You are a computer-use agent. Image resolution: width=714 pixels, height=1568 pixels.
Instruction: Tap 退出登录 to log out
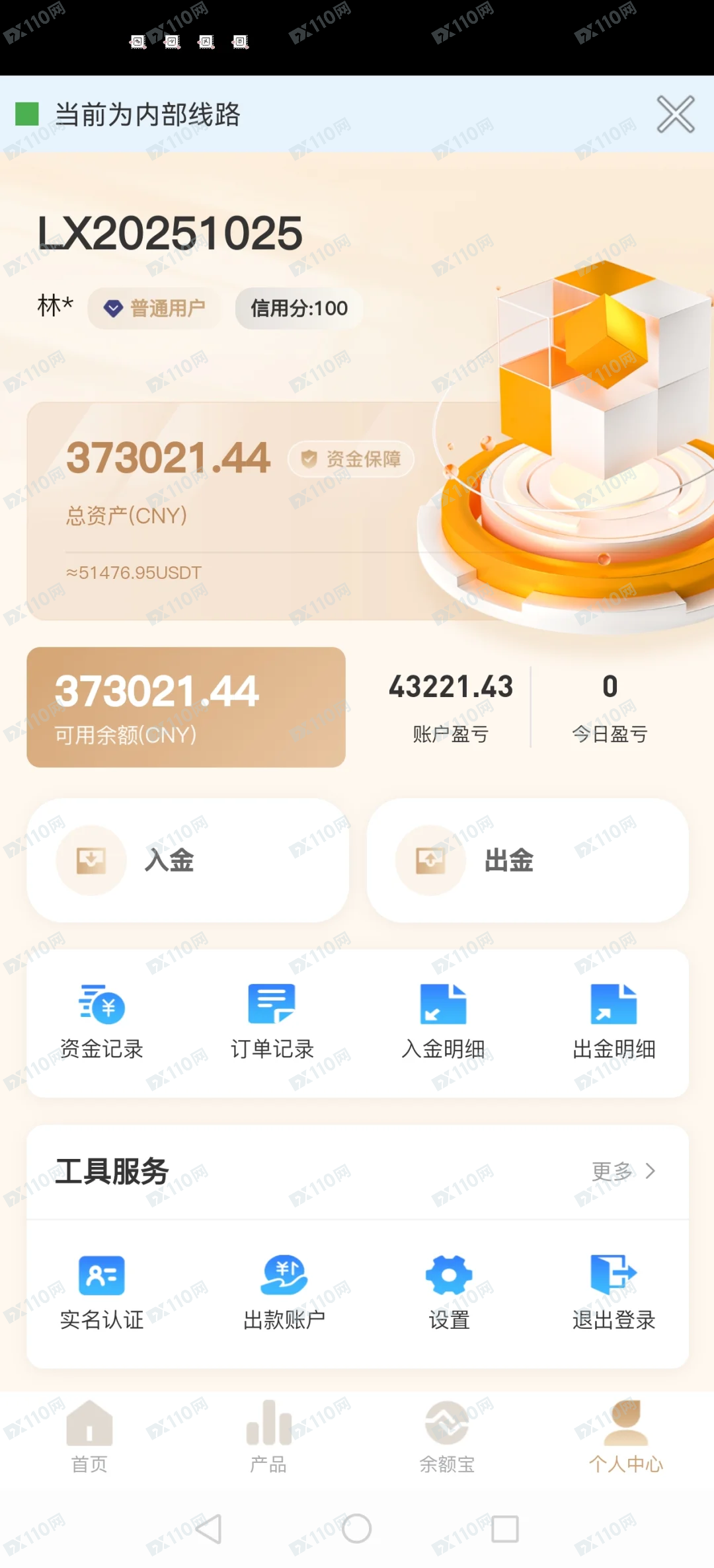(x=614, y=1292)
